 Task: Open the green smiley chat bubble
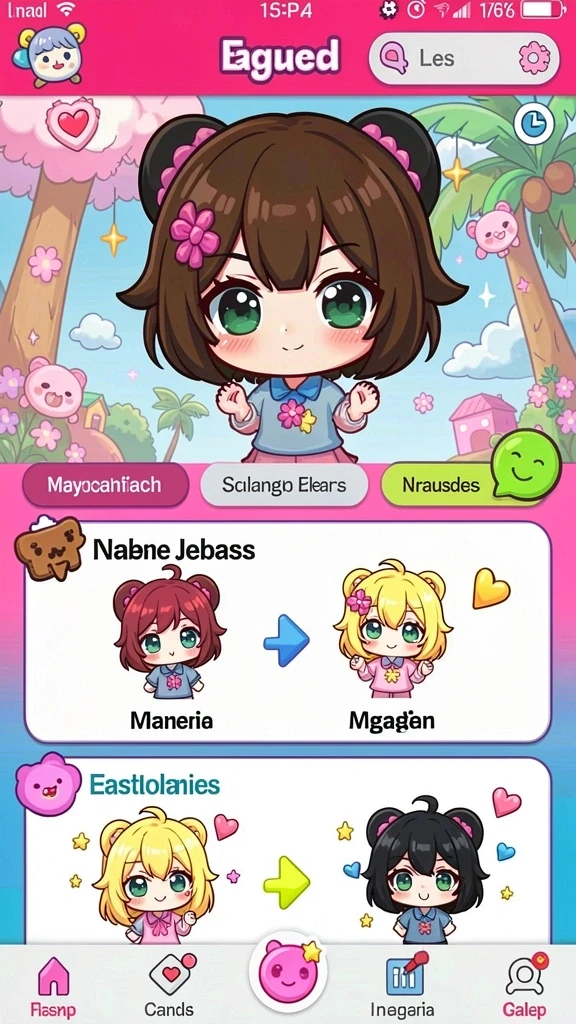[526, 464]
